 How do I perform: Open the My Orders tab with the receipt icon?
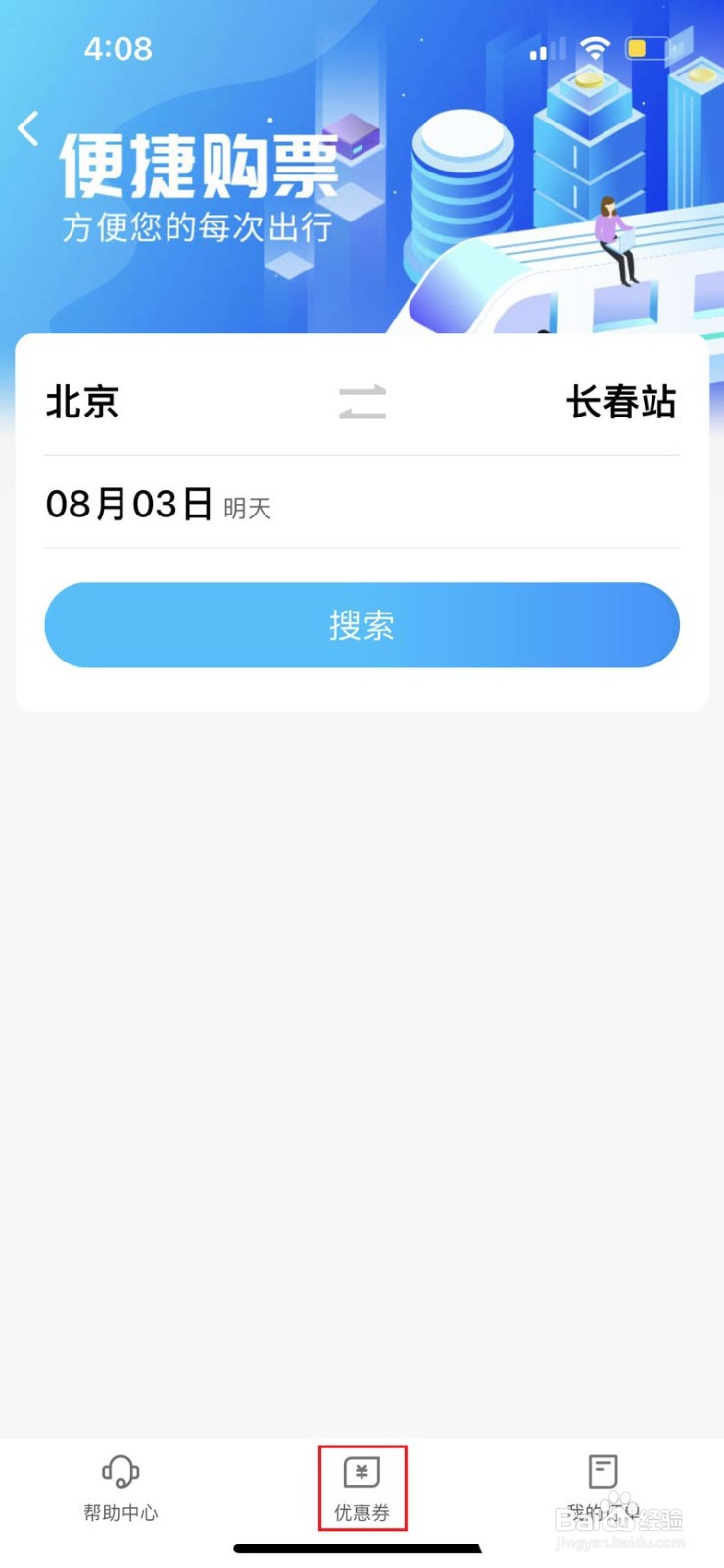(603, 1489)
